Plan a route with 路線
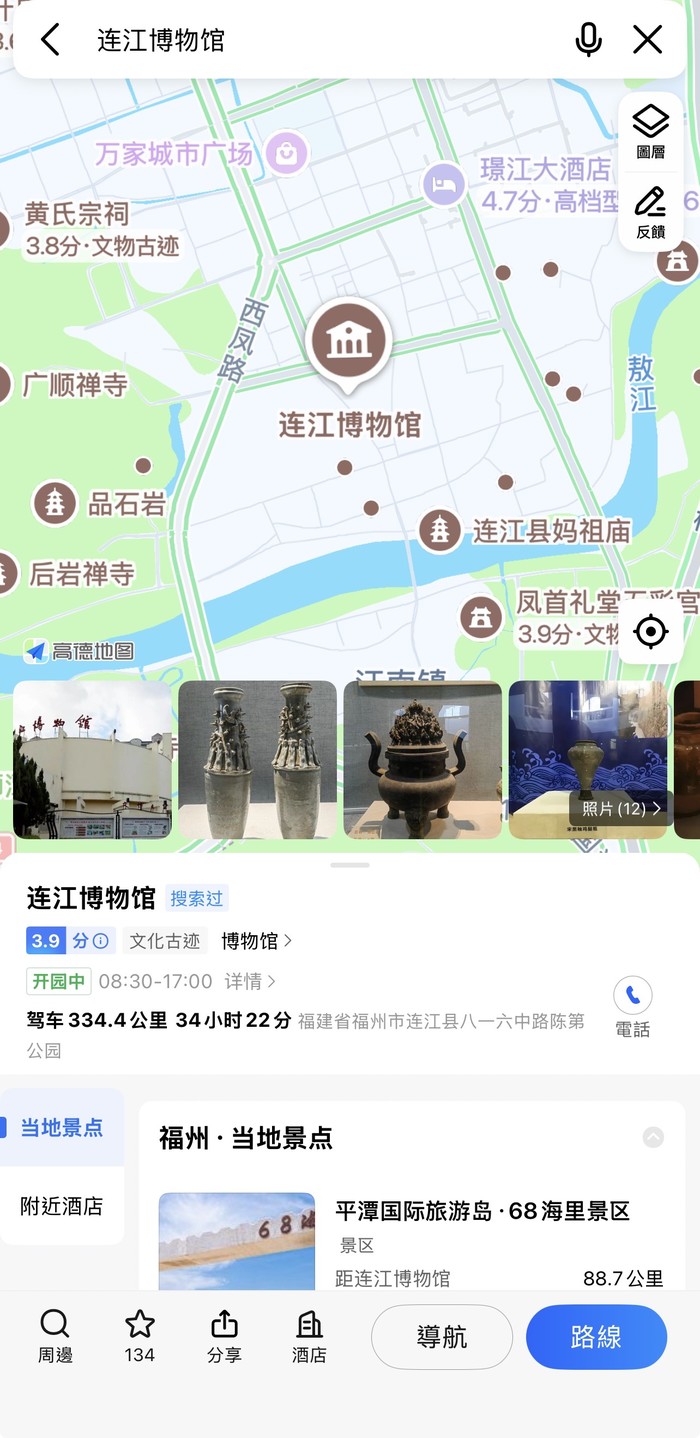The height and width of the screenshot is (1438, 700). tap(596, 1337)
